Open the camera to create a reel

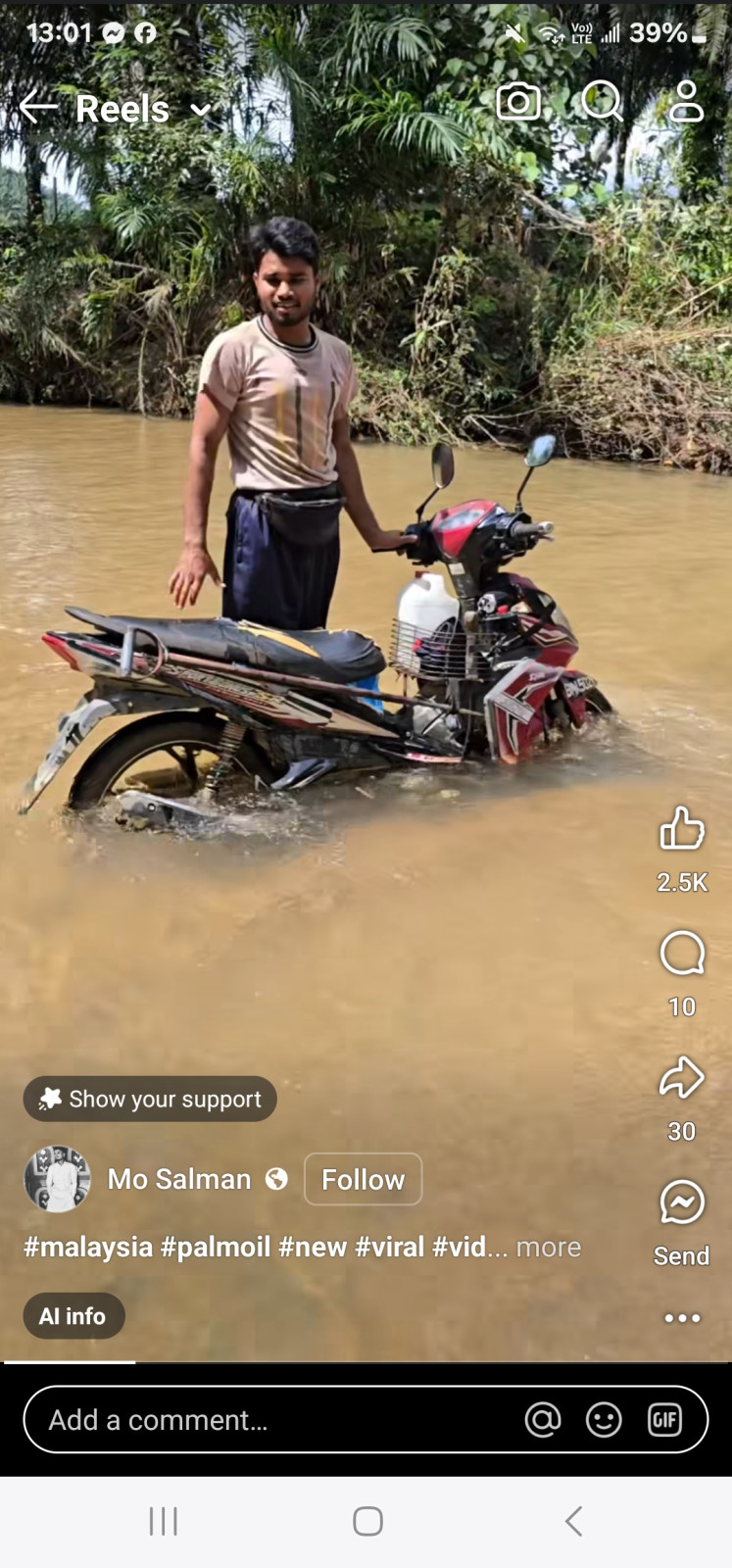(518, 101)
